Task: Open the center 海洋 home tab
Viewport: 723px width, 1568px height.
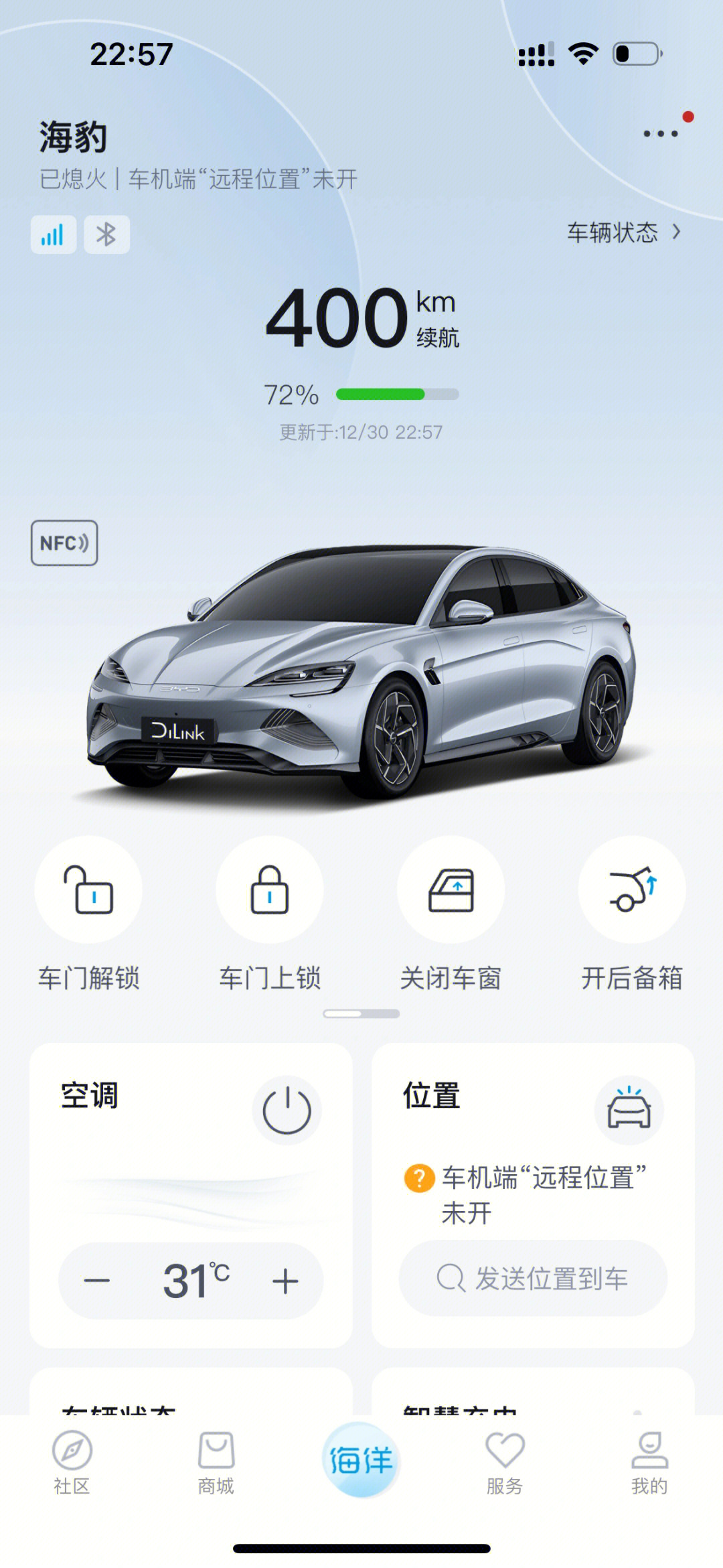Action: [361, 1460]
